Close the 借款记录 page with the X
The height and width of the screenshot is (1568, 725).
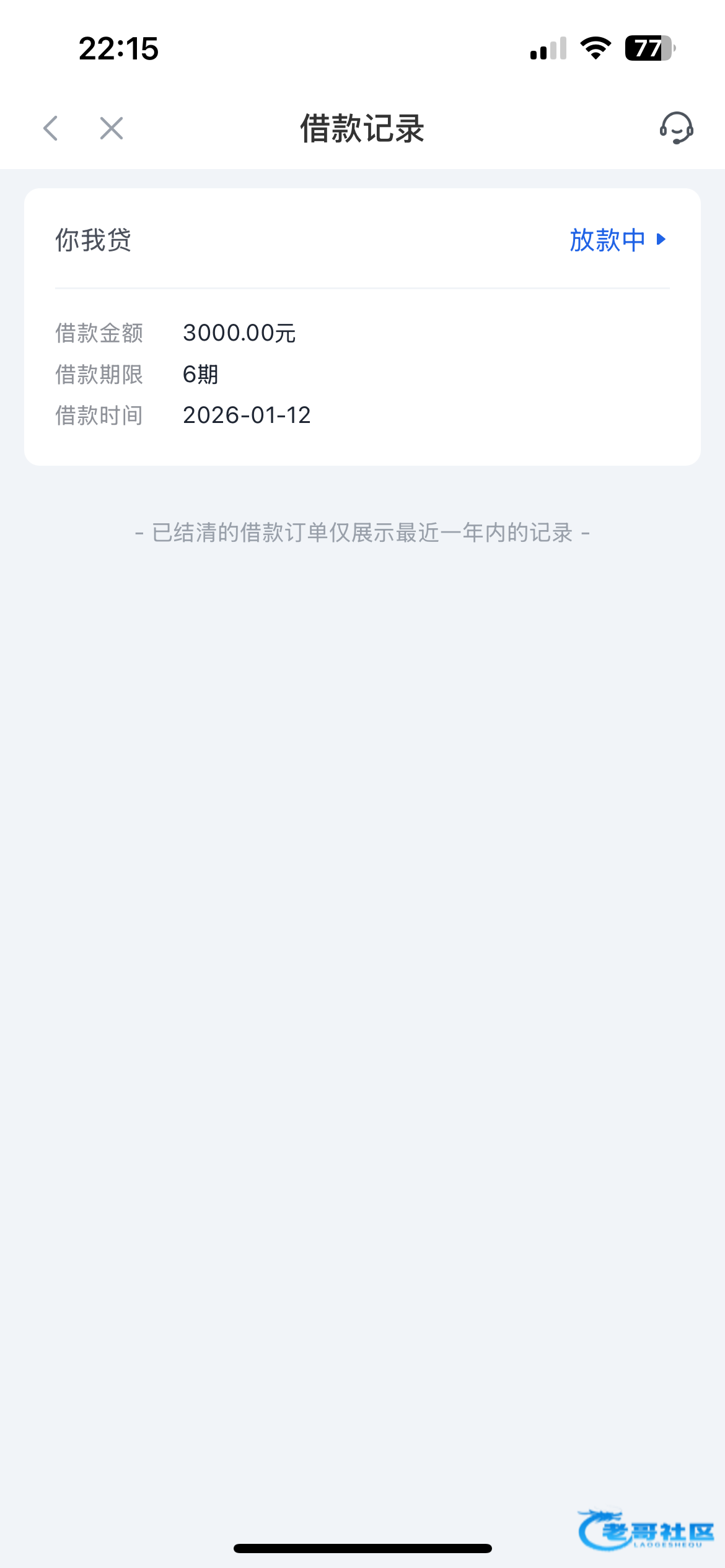(x=112, y=129)
